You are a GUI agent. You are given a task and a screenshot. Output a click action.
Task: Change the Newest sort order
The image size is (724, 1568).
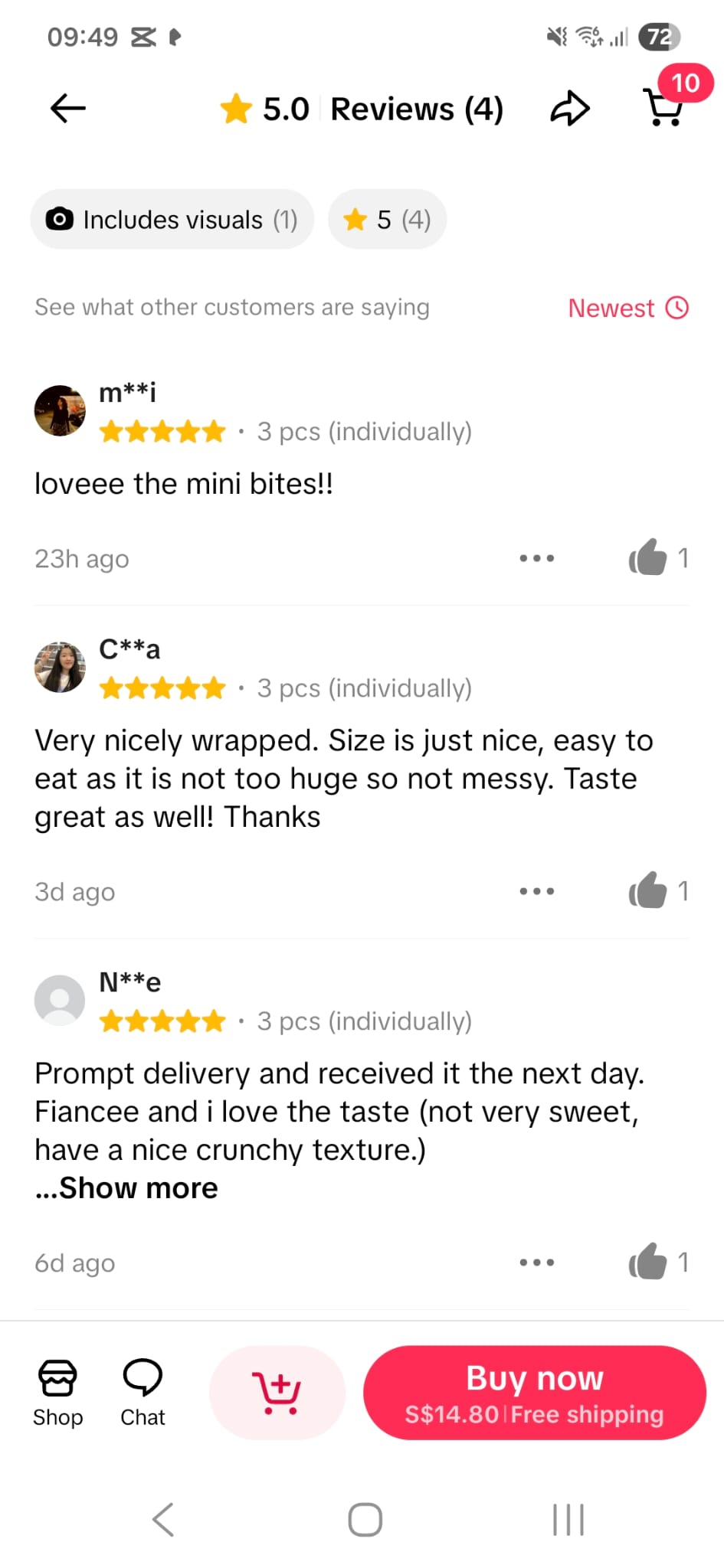[x=627, y=308]
